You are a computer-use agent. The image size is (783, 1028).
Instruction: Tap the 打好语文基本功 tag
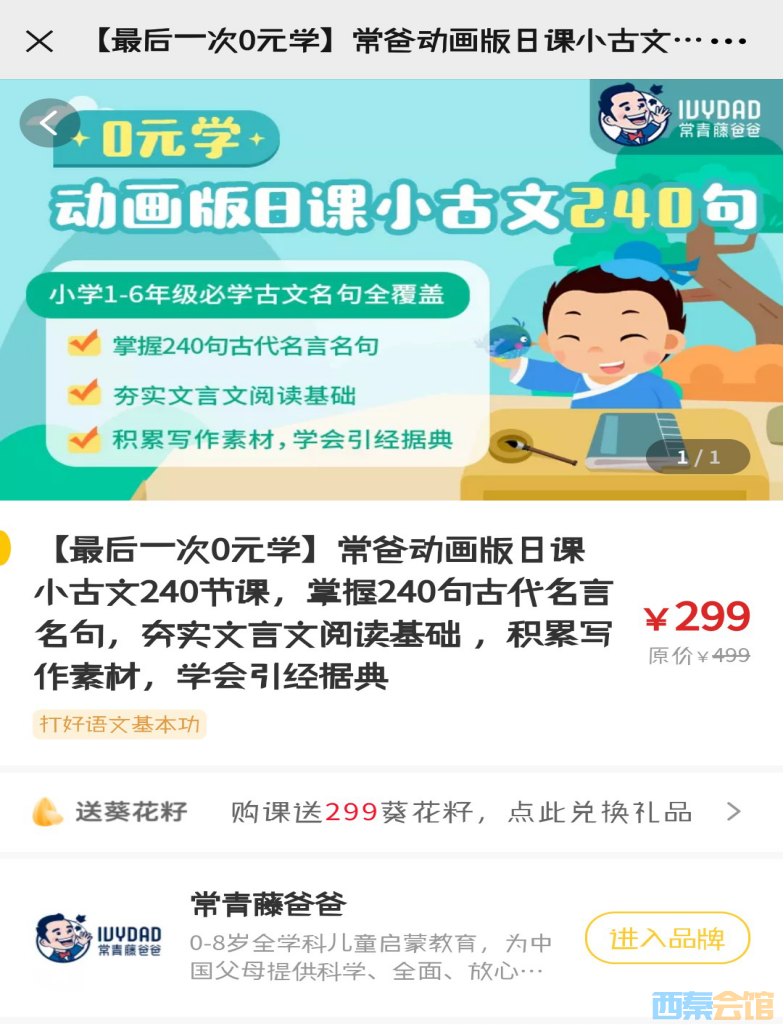[x=119, y=725]
